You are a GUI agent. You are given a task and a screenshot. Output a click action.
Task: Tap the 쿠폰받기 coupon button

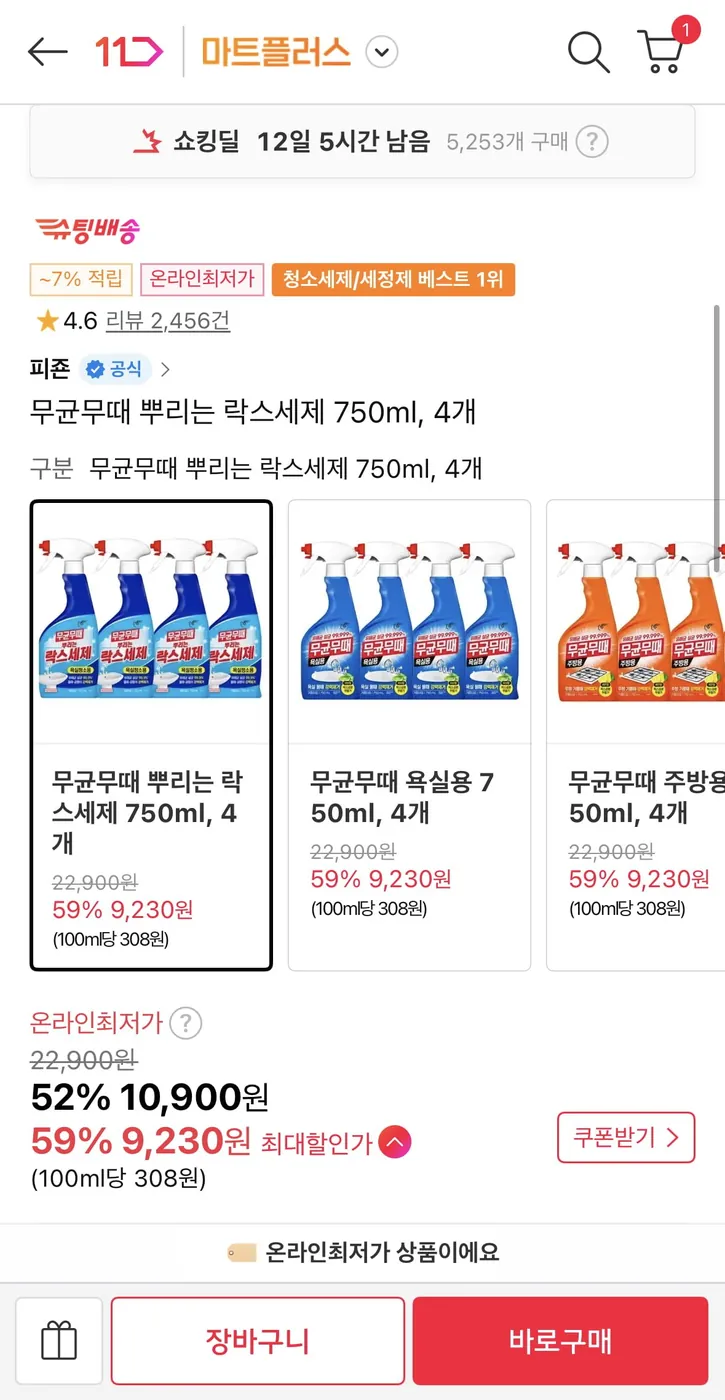point(626,1138)
